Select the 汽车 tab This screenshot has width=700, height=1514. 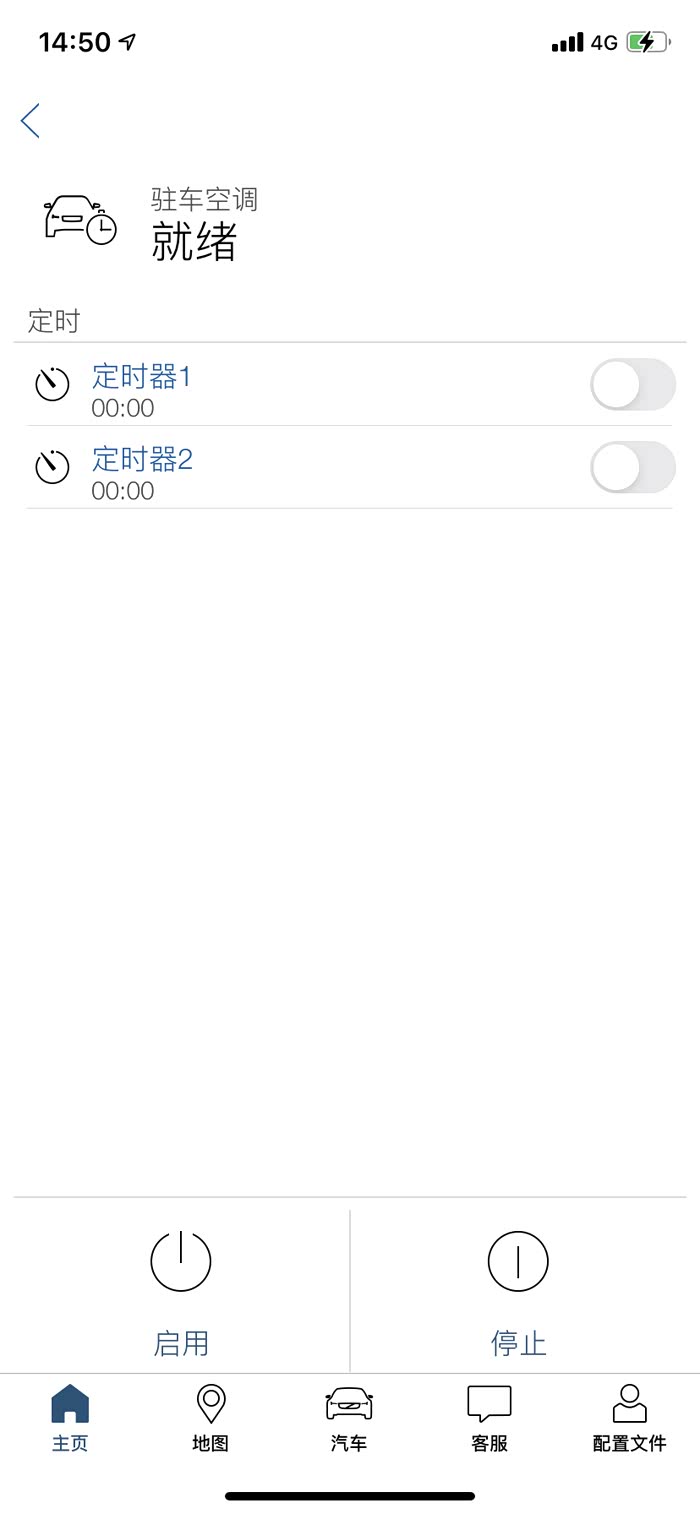[349, 1418]
